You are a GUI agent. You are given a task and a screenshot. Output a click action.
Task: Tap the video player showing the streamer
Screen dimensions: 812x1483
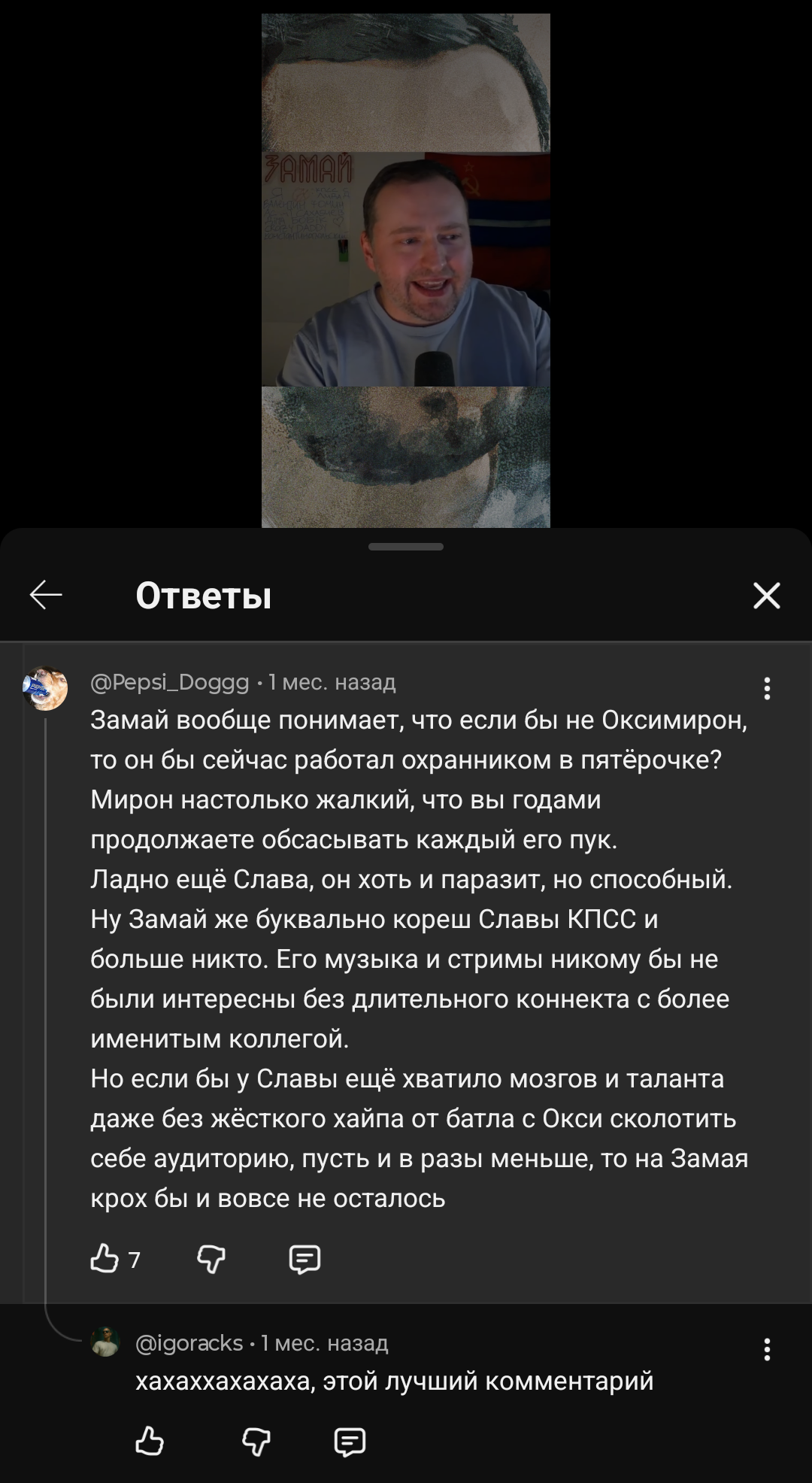pos(406,271)
